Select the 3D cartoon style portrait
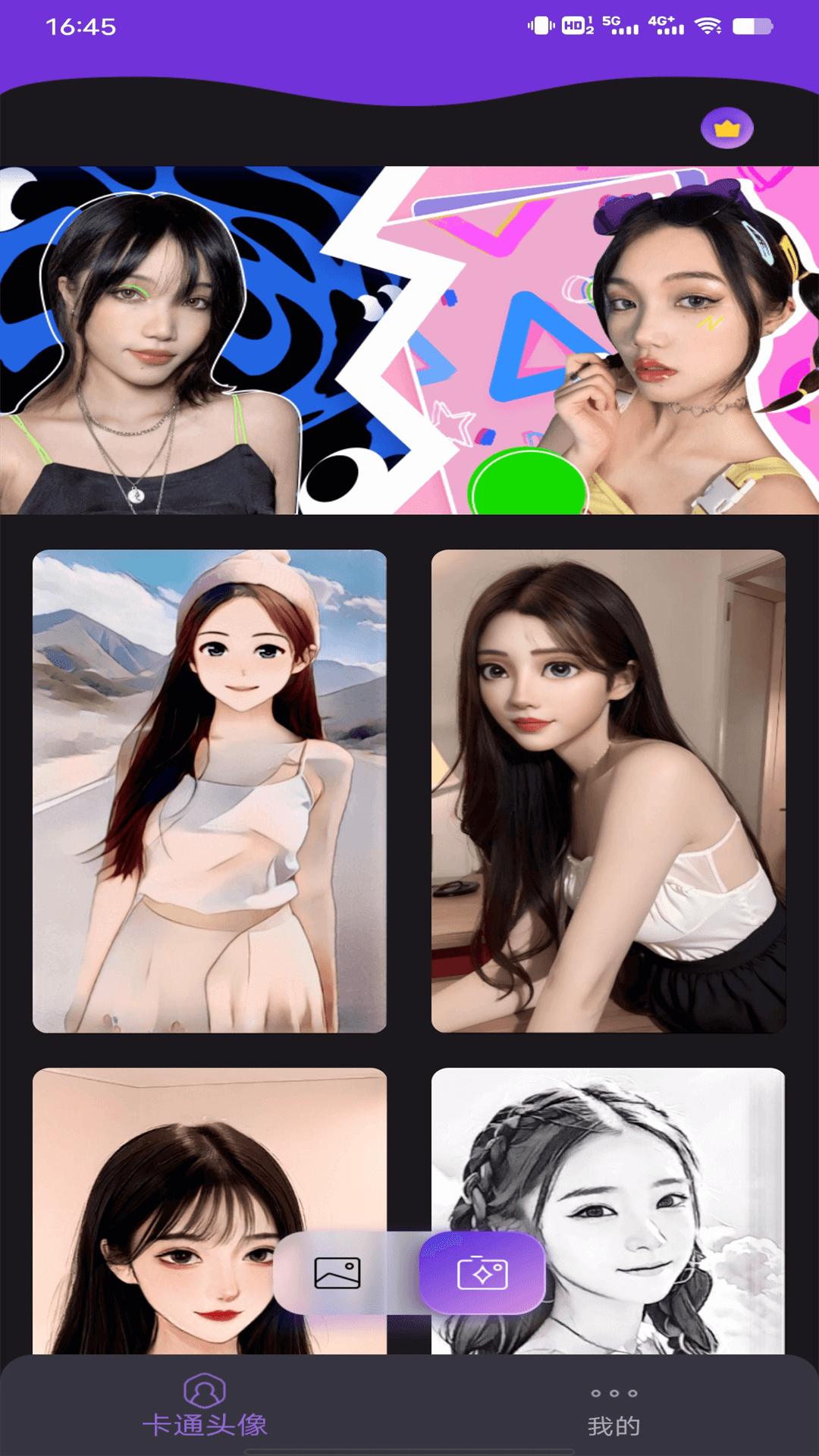This screenshot has width=819, height=1456. (x=608, y=790)
